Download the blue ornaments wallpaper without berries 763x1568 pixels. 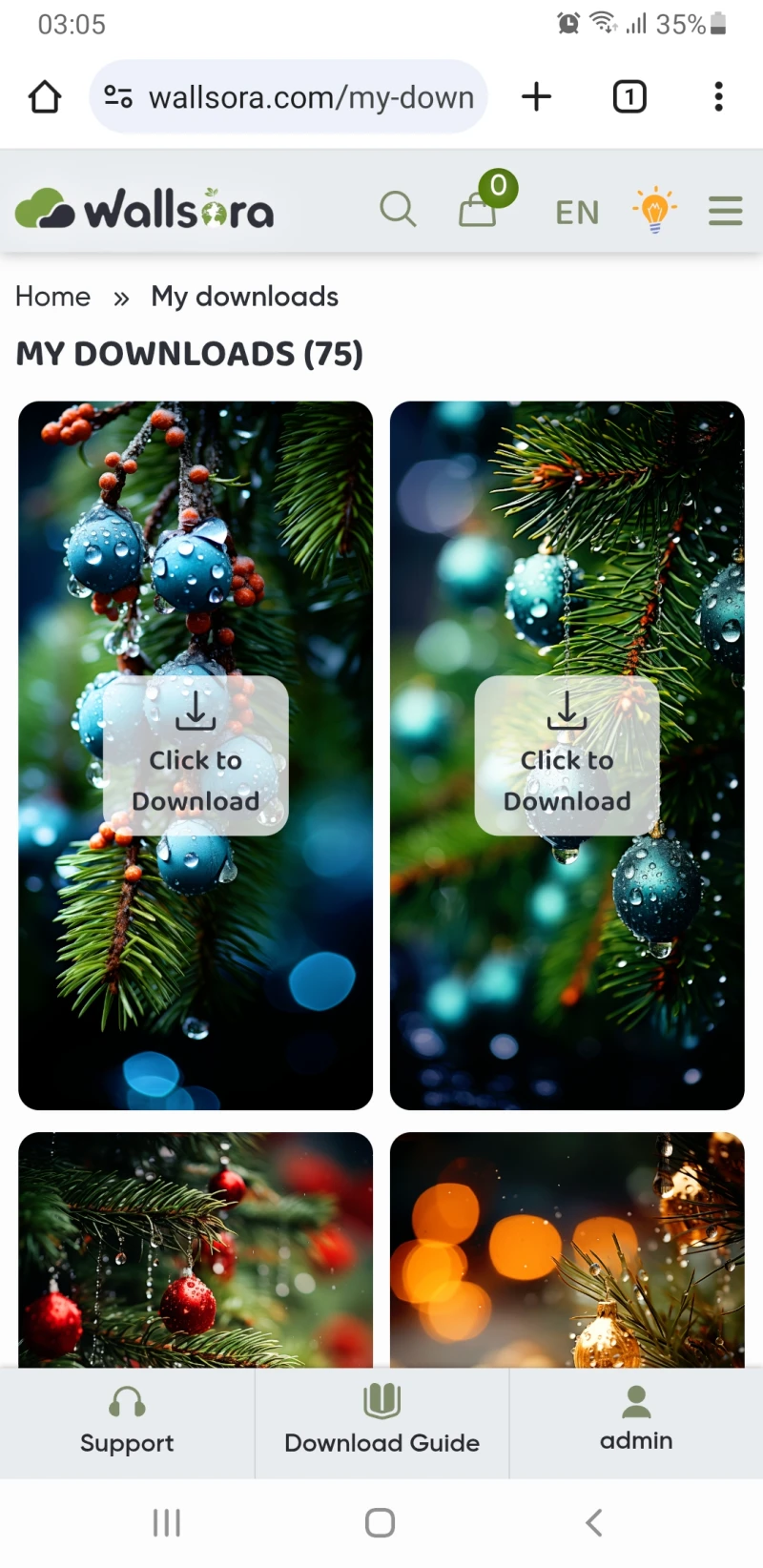tap(567, 755)
